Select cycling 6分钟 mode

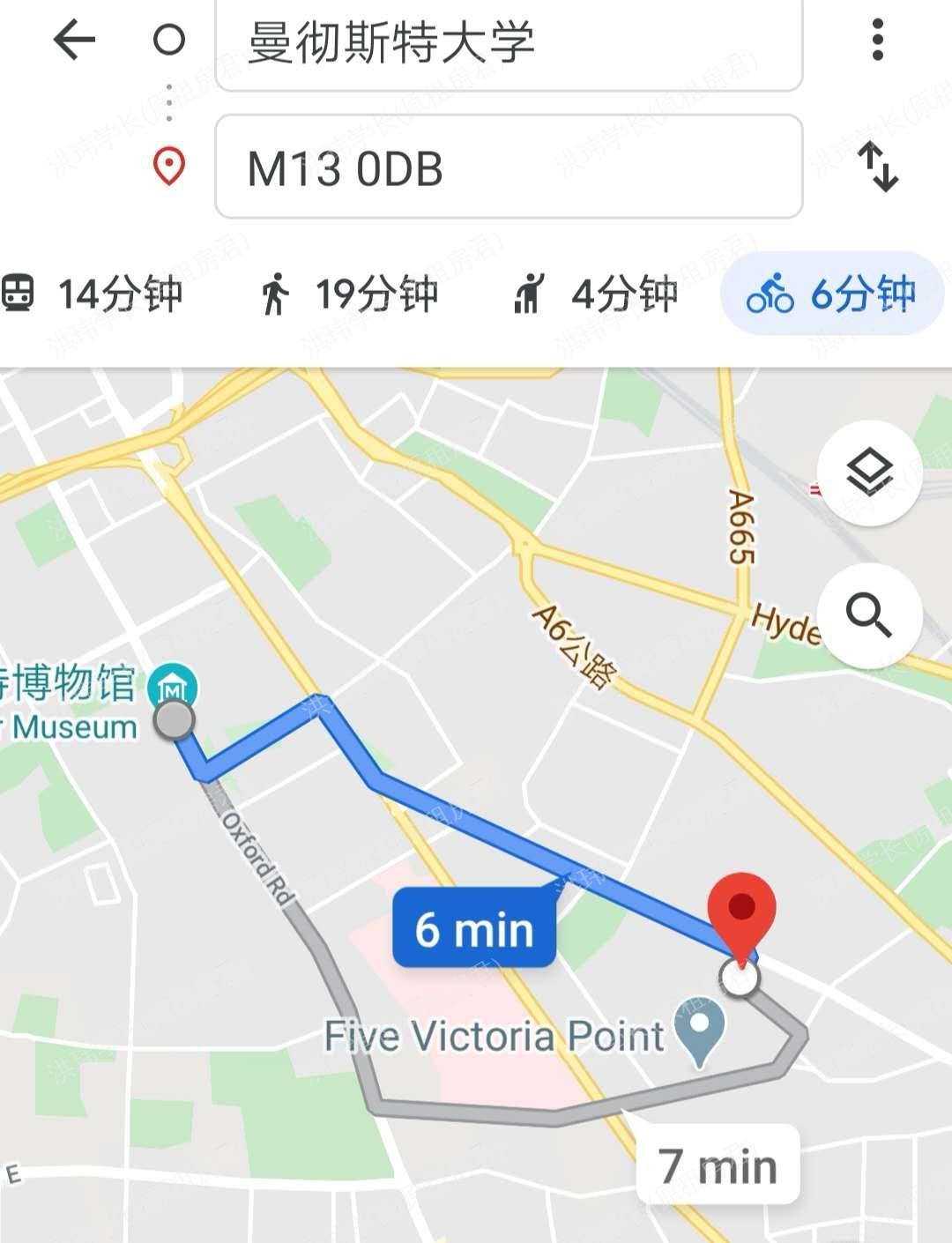click(832, 294)
